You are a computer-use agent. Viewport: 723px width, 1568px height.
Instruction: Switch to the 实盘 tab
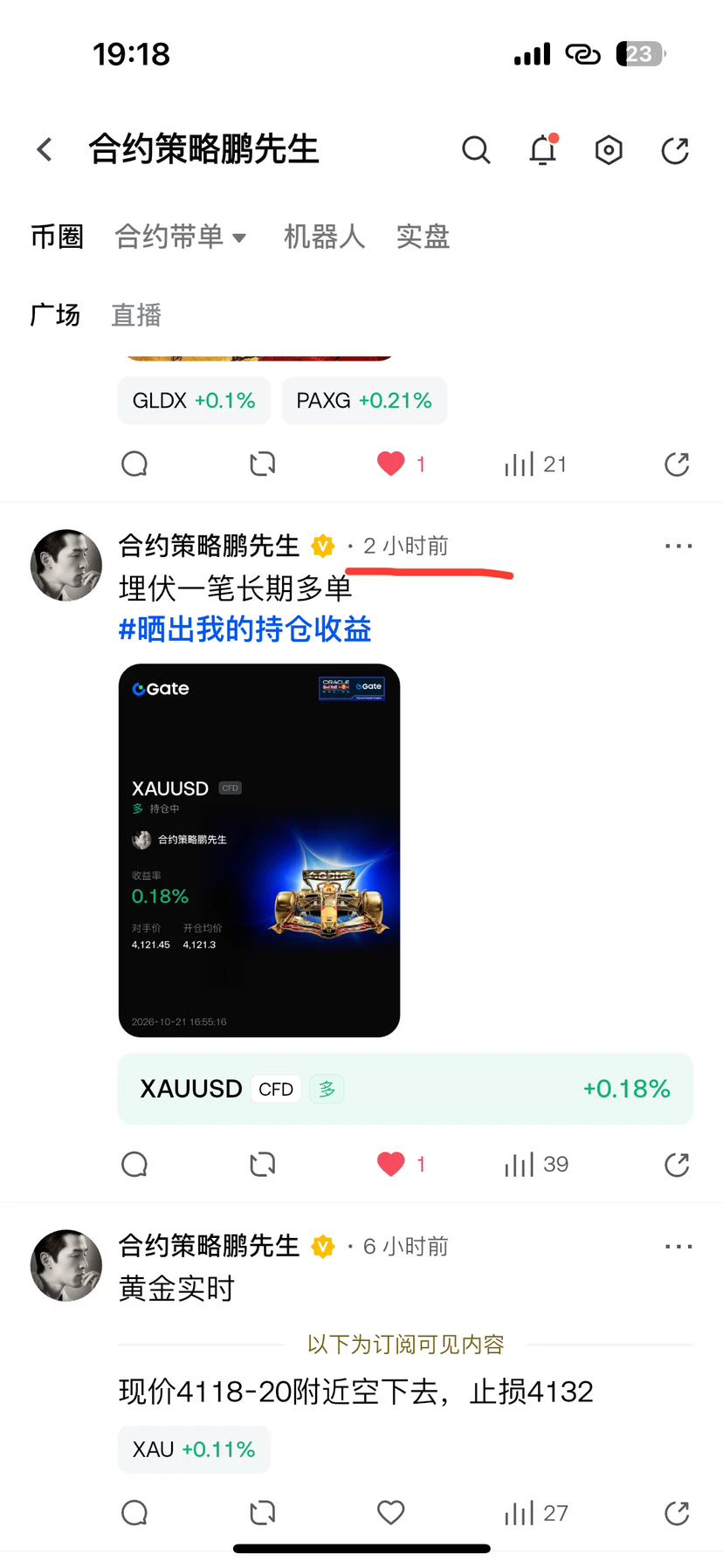[423, 237]
